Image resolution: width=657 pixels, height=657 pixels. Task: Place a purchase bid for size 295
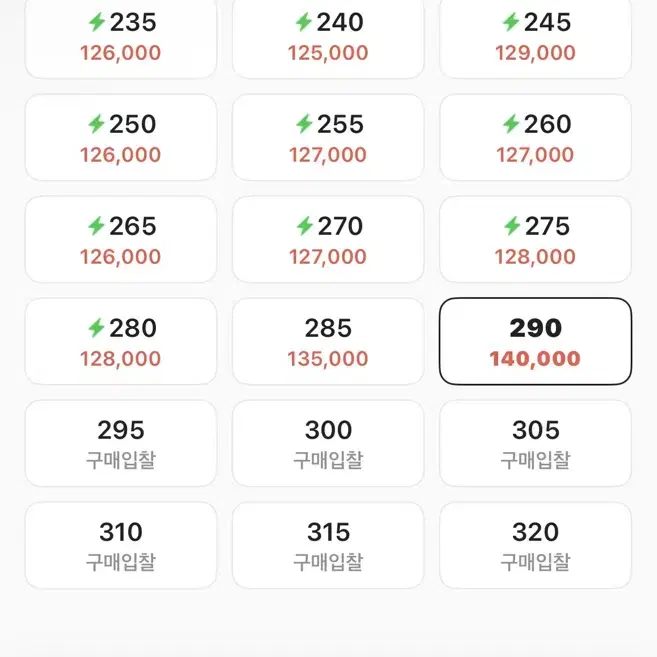pyautogui.click(x=120, y=444)
